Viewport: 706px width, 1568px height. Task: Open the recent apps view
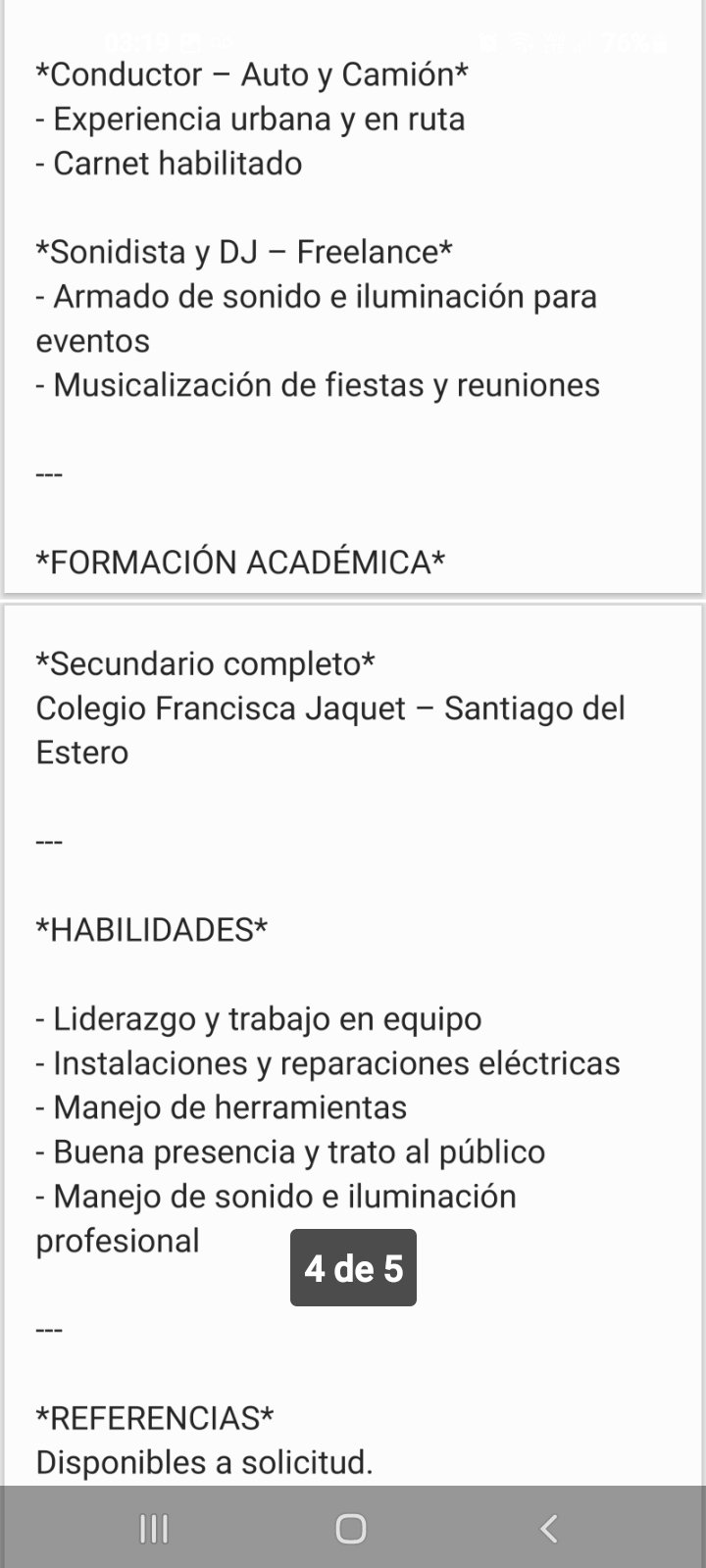154,1528
